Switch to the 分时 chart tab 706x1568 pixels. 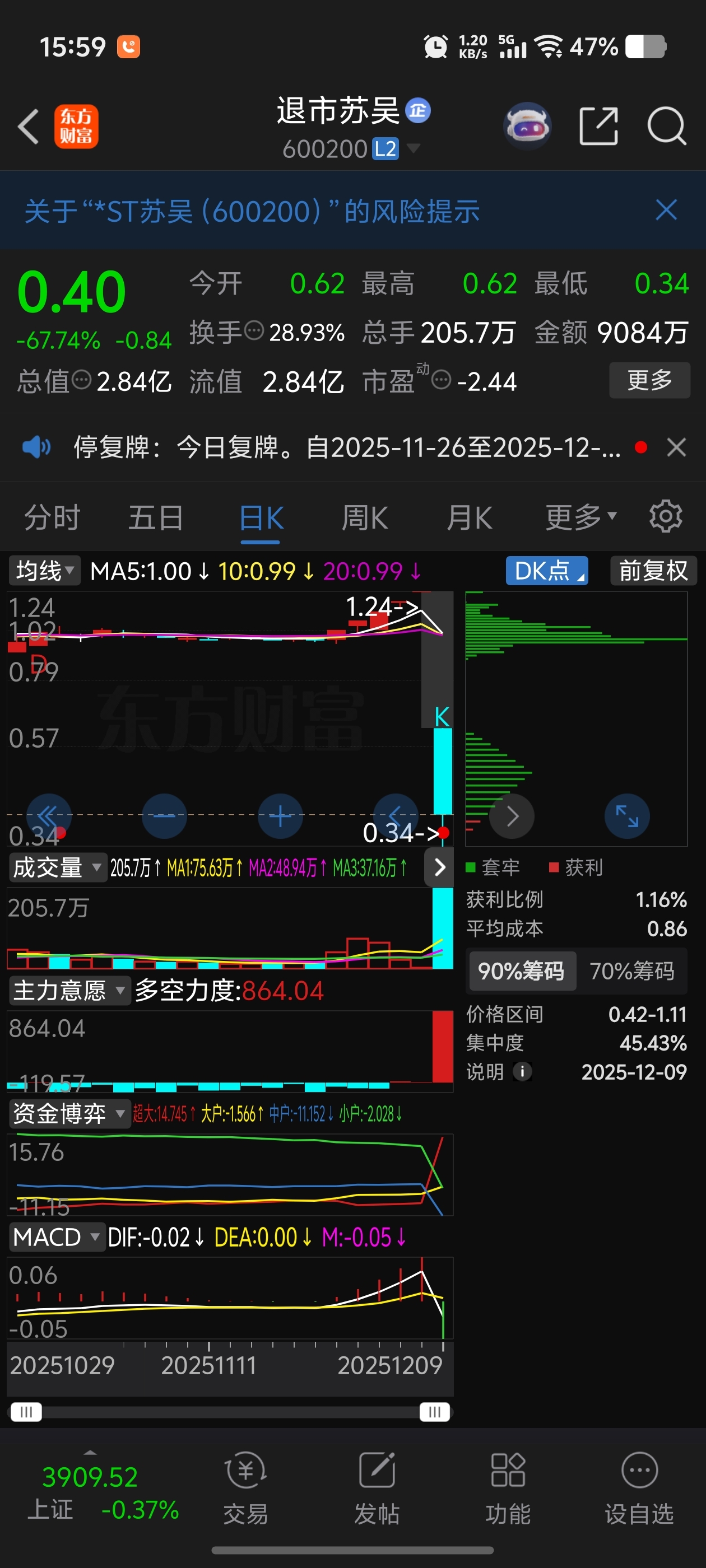click(x=52, y=518)
